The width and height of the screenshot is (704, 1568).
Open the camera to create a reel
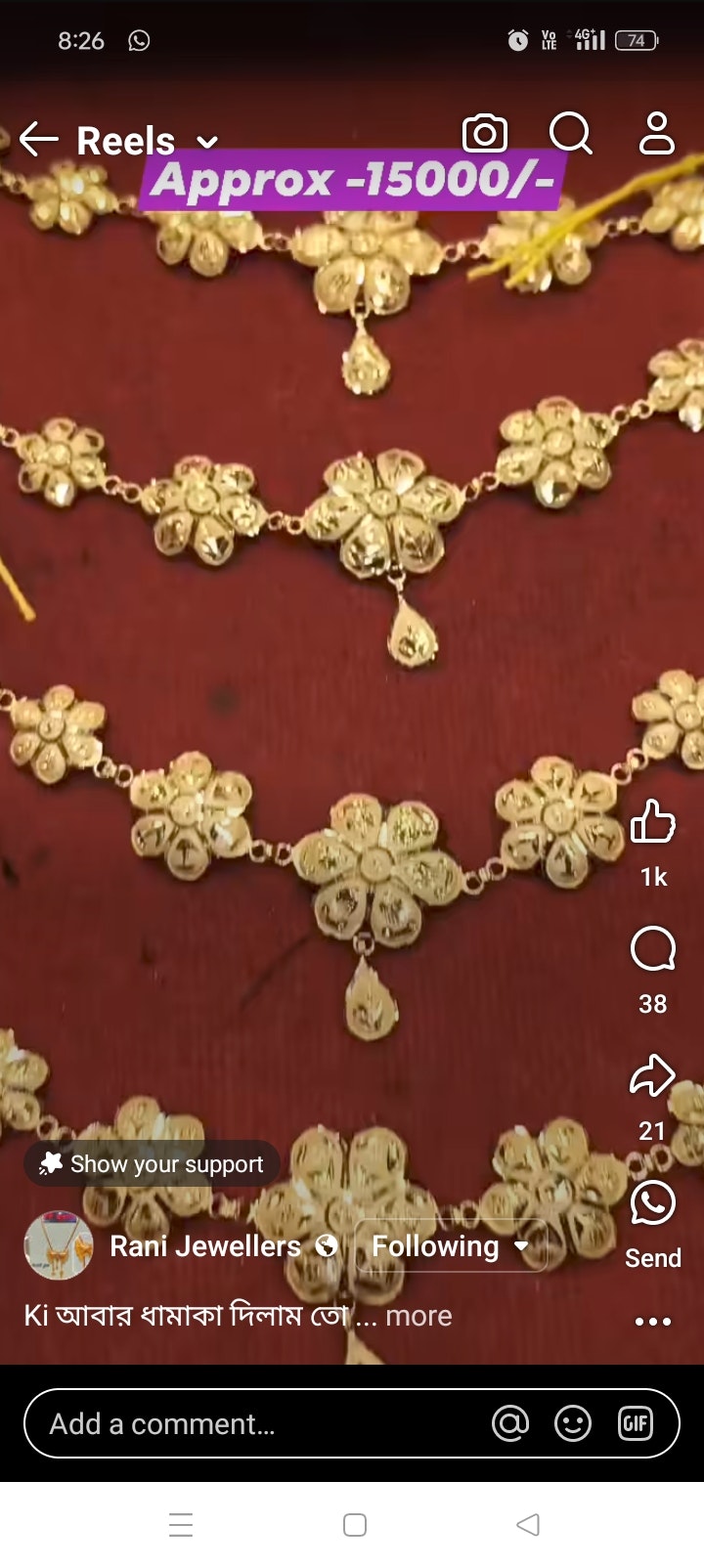click(485, 134)
